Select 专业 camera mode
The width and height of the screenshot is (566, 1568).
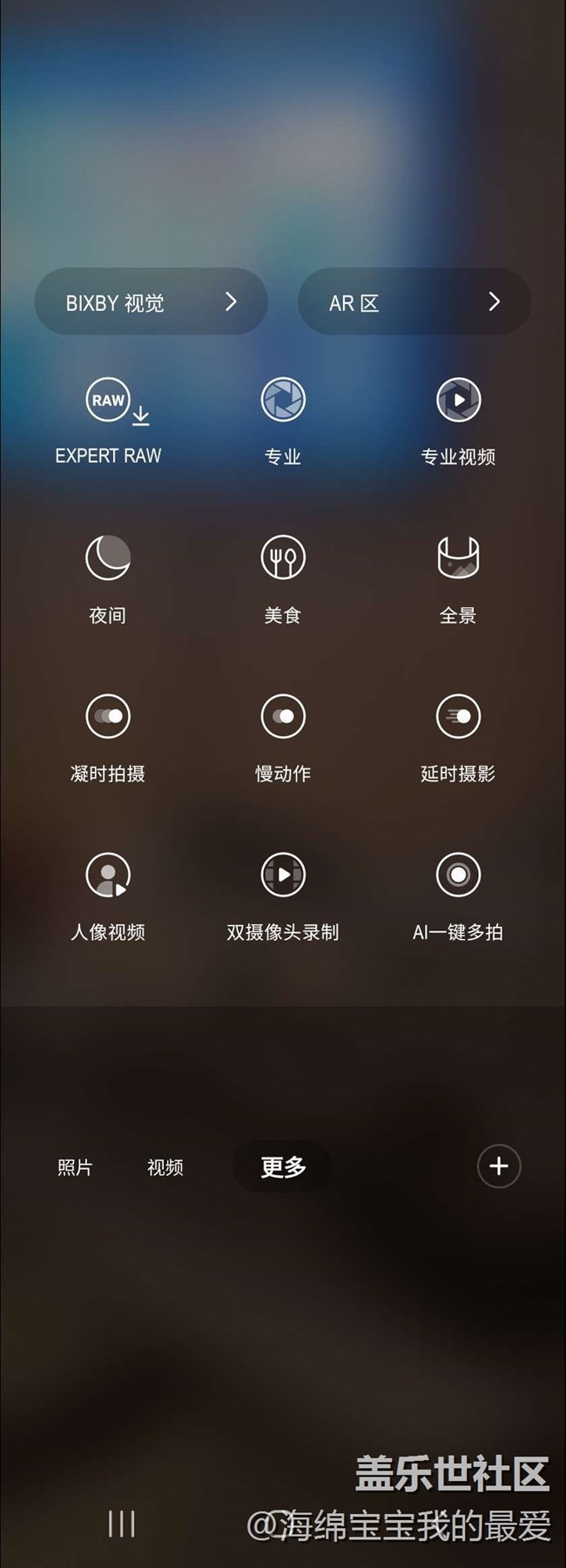283,401
